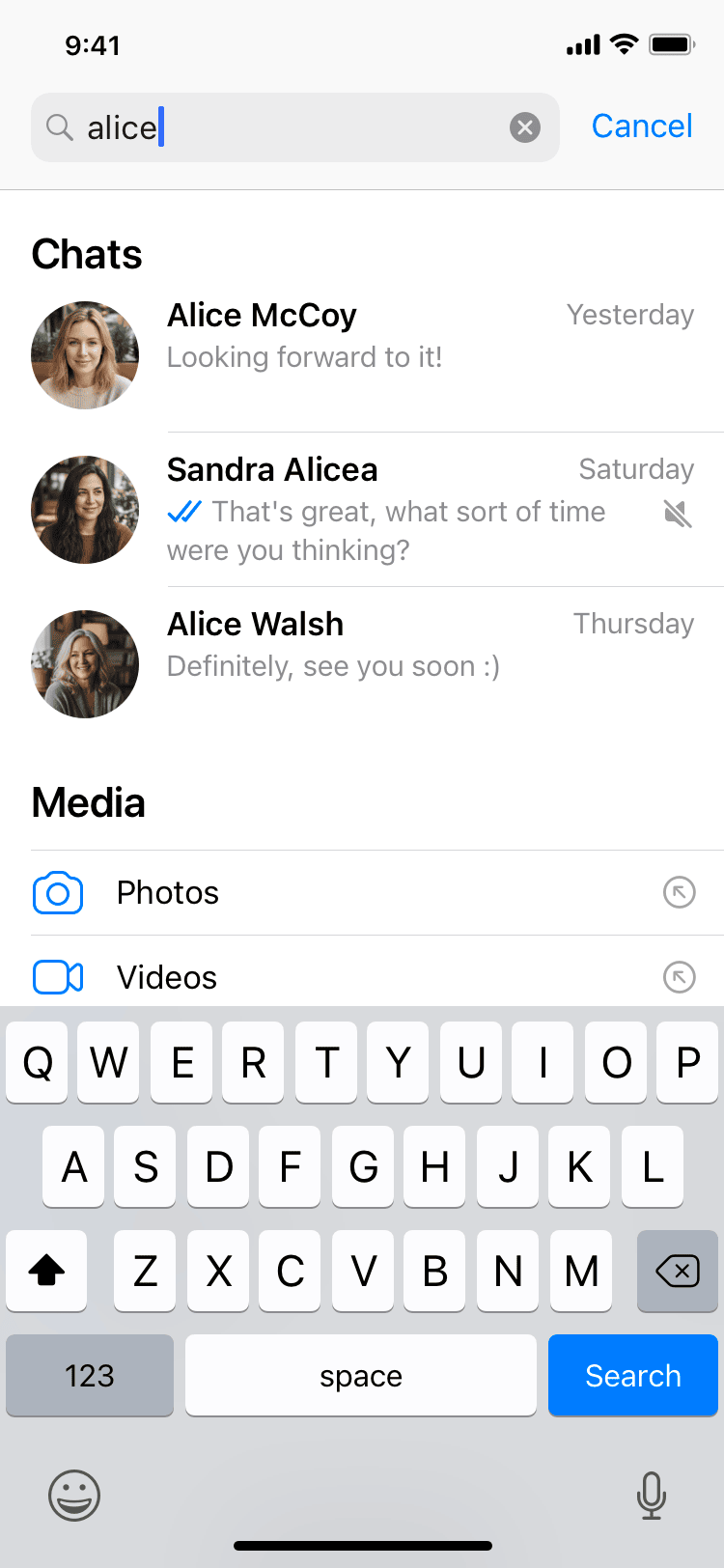The image size is (724, 1568).
Task: Switch keyboard to 123 numbers layout
Action: (90, 1375)
